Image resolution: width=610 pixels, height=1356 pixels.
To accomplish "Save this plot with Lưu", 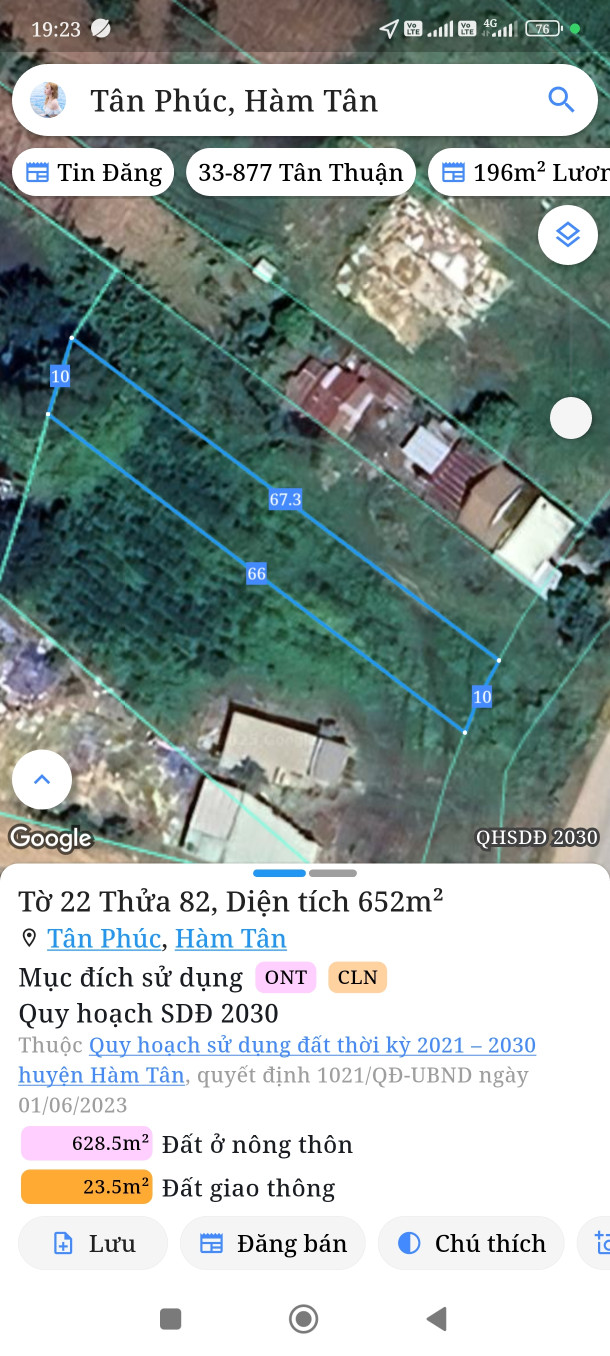I will tap(93, 1243).
